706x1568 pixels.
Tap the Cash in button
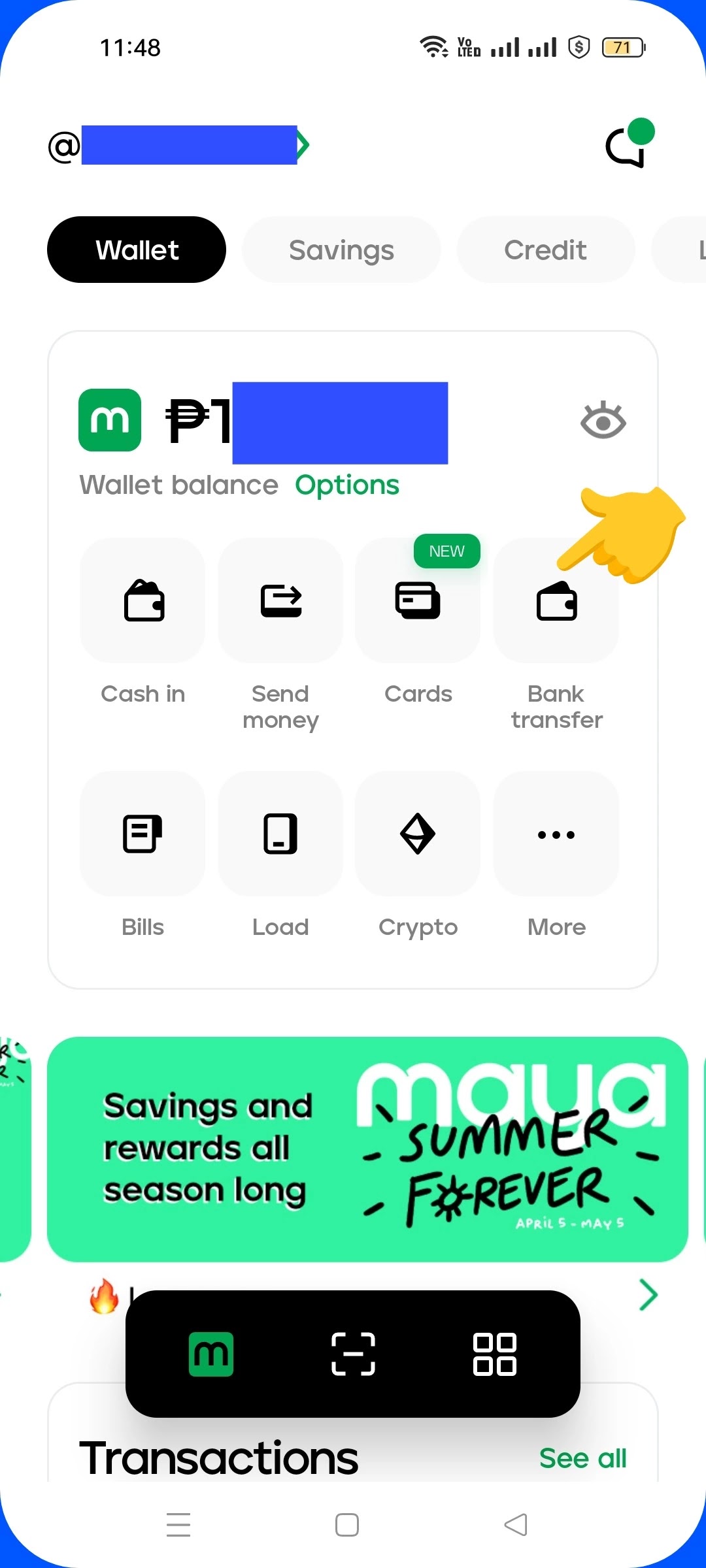(143, 601)
